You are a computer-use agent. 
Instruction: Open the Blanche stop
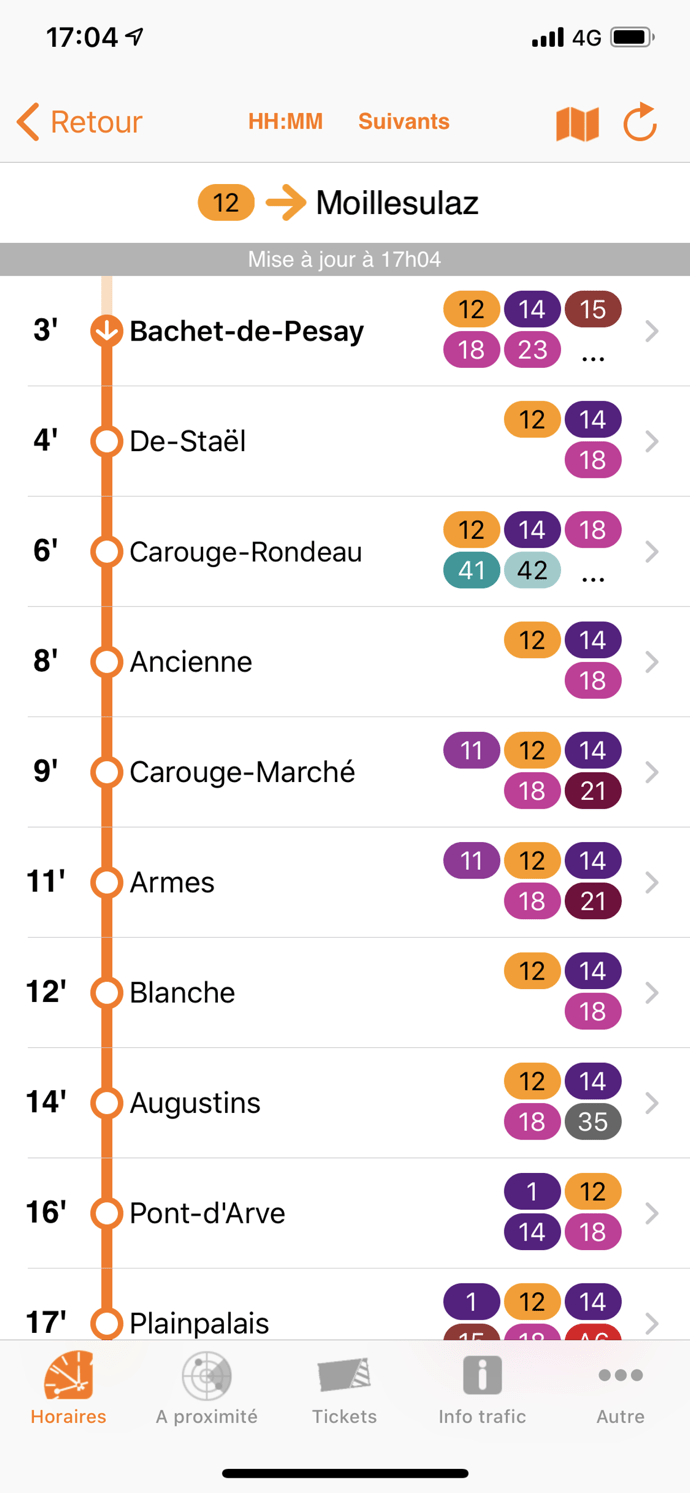182,992
